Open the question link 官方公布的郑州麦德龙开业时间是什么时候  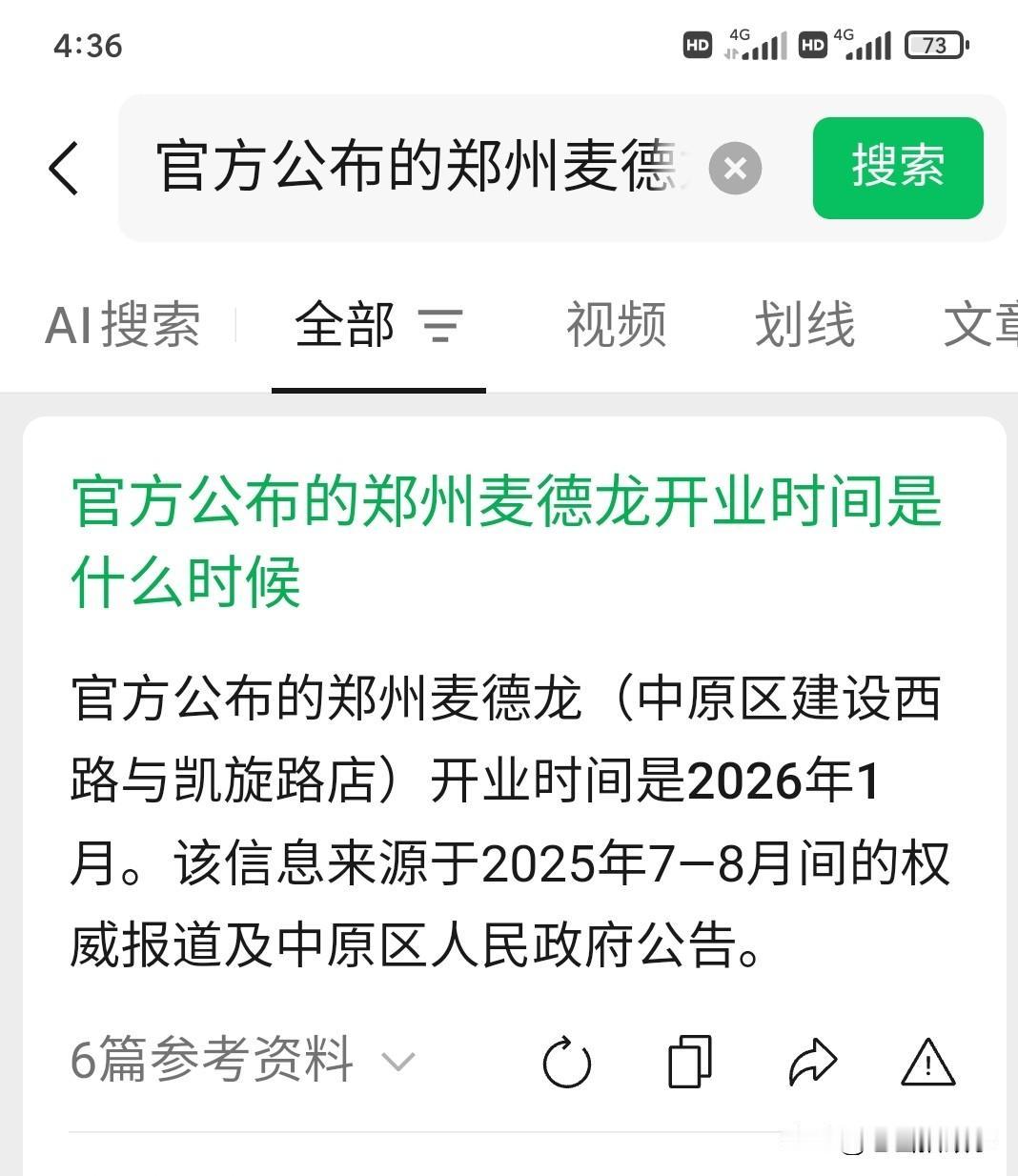(x=505, y=543)
